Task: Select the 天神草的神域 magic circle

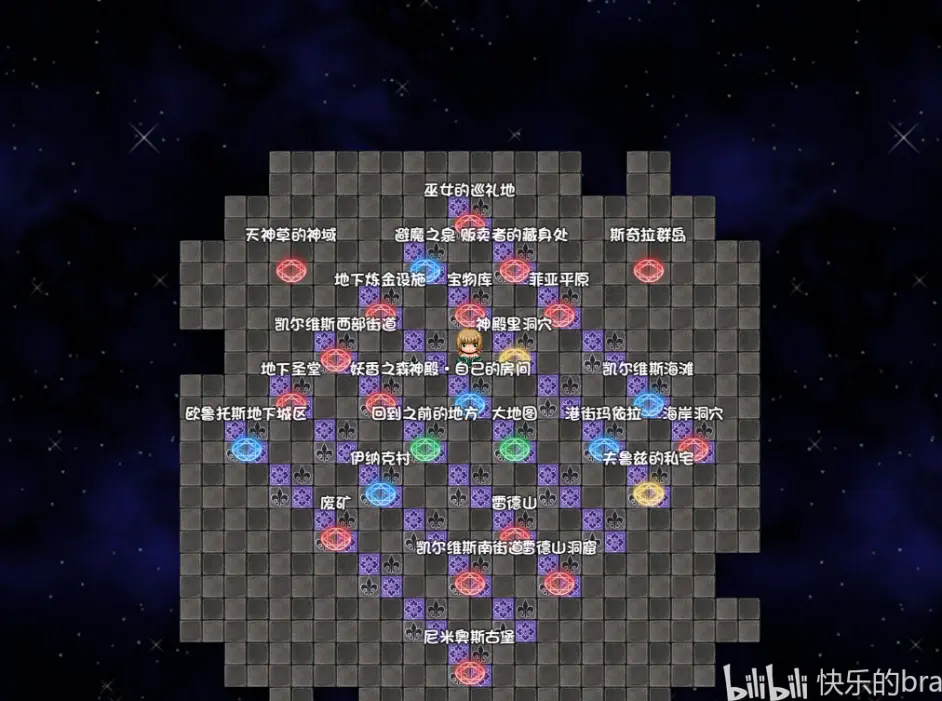Action: (291, 270)
